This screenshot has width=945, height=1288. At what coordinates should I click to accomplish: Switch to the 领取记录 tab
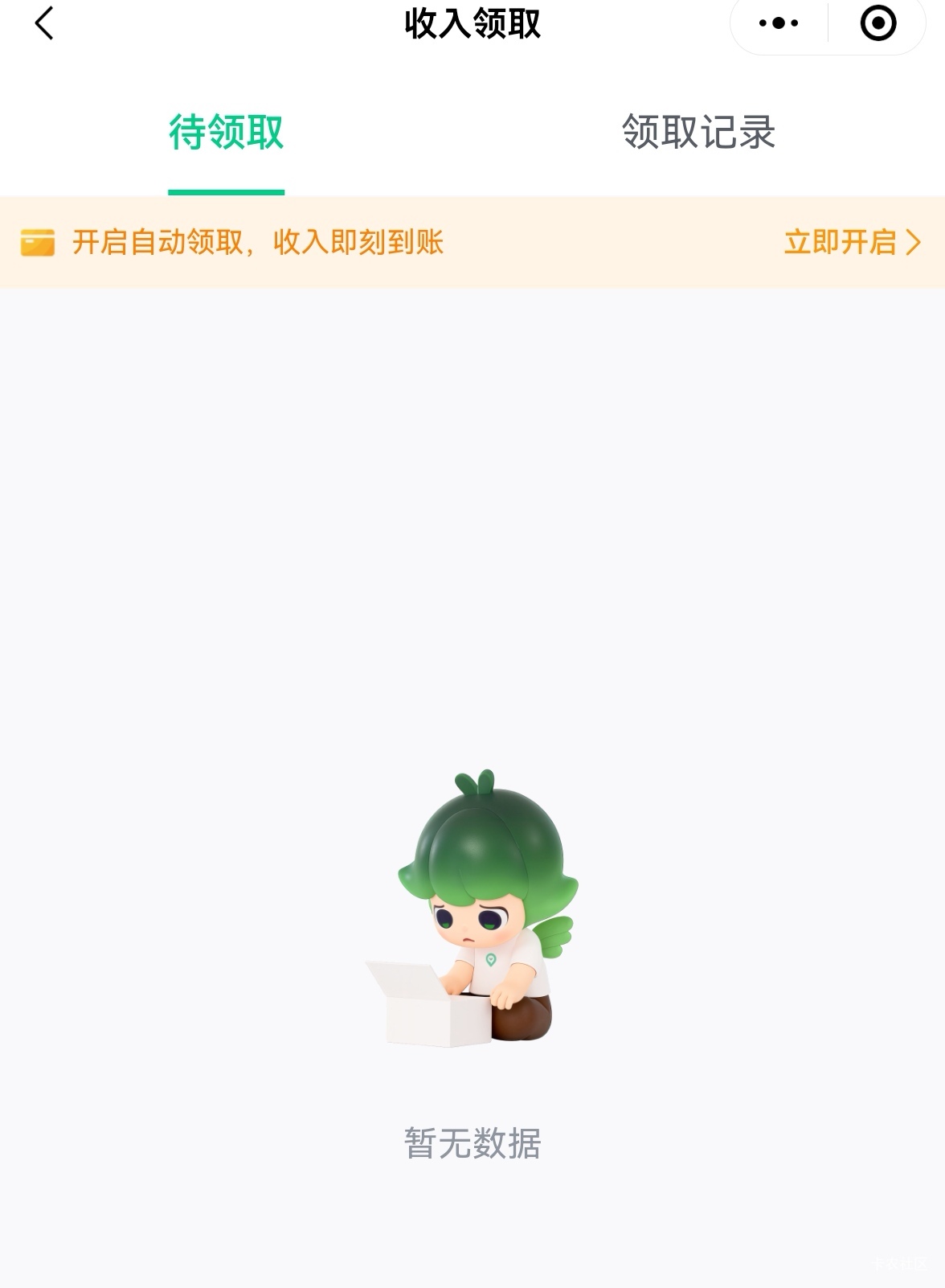click(697, 133)
